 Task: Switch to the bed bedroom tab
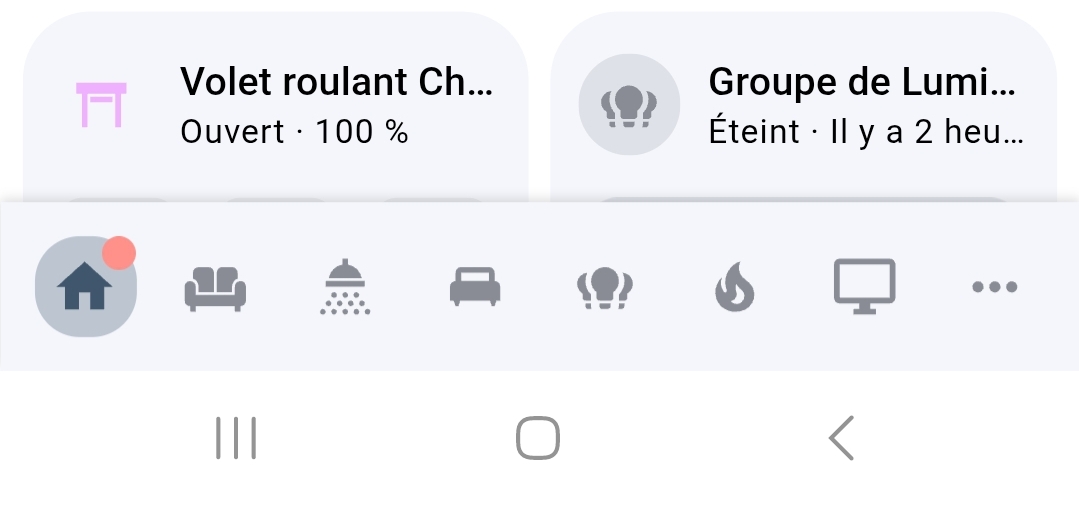pos(475,288)
